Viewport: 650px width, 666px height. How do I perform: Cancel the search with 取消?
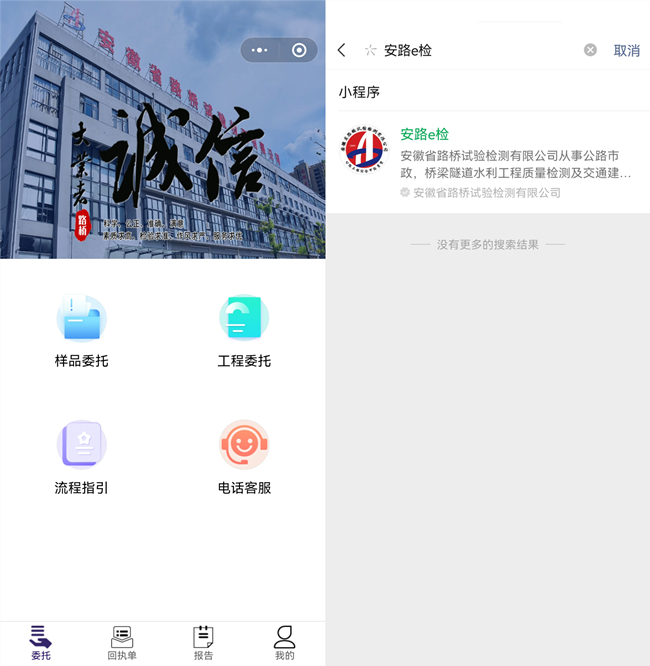[x=626, y=50]
